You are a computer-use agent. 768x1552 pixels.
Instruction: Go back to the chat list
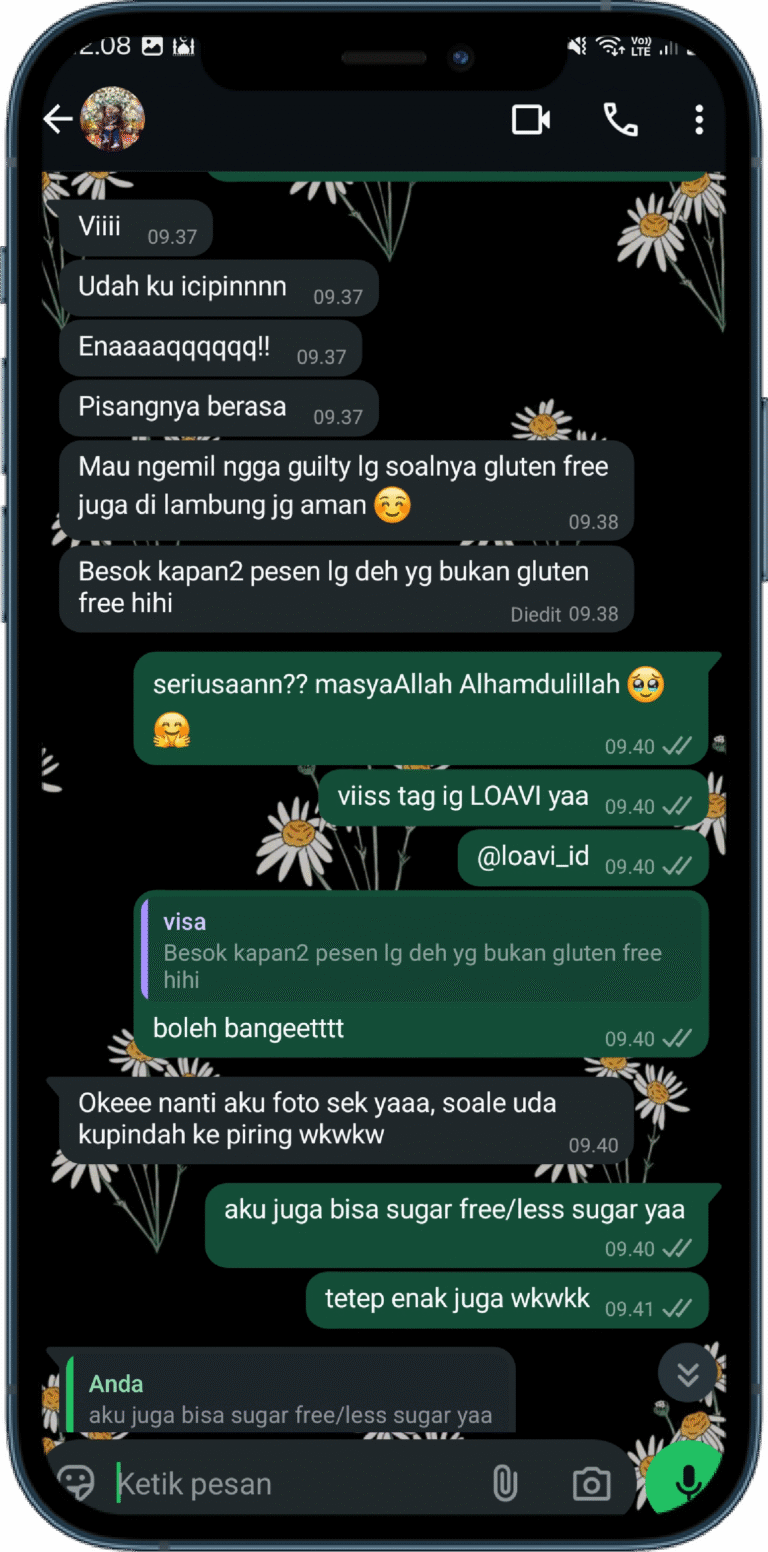pyautogui.click(x=57, y=120)
